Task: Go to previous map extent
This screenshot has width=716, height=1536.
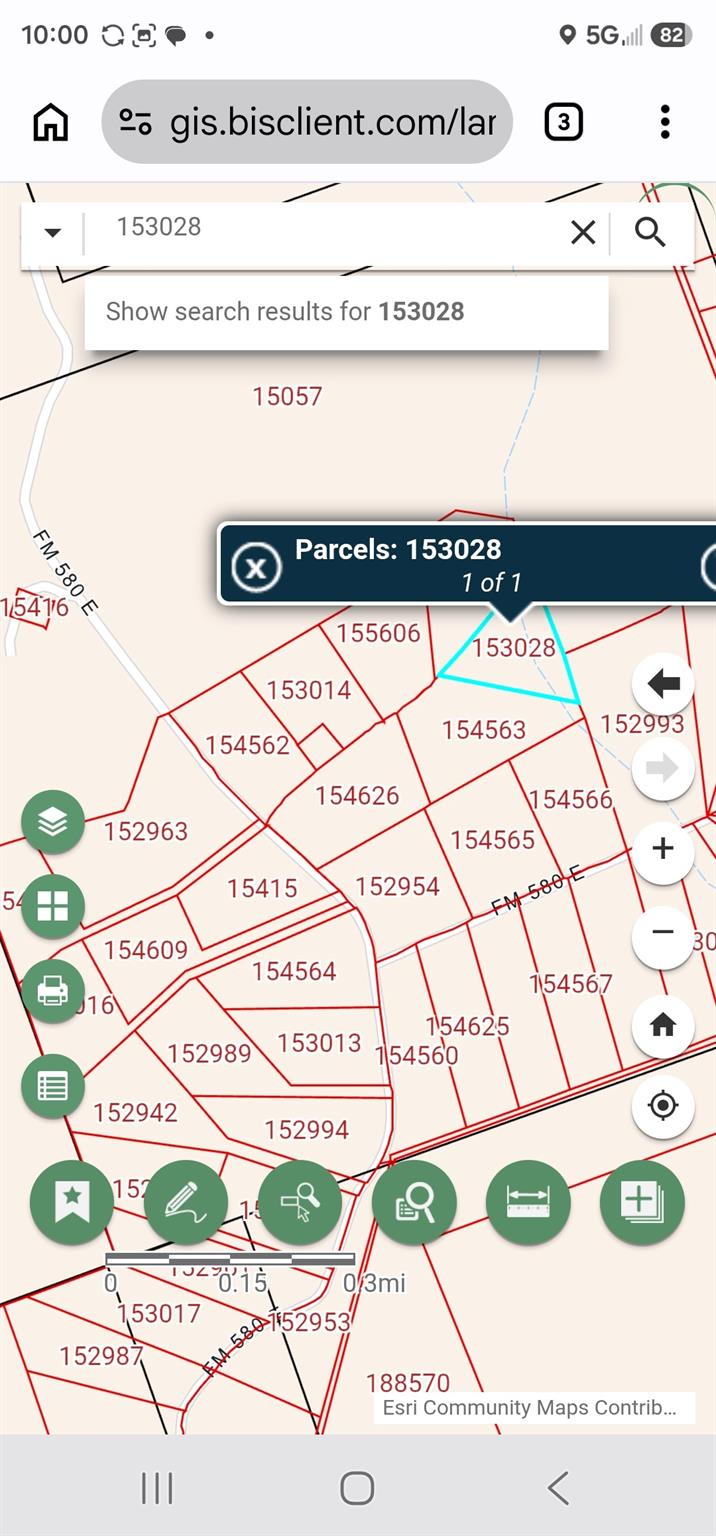Action: [663, 684]
